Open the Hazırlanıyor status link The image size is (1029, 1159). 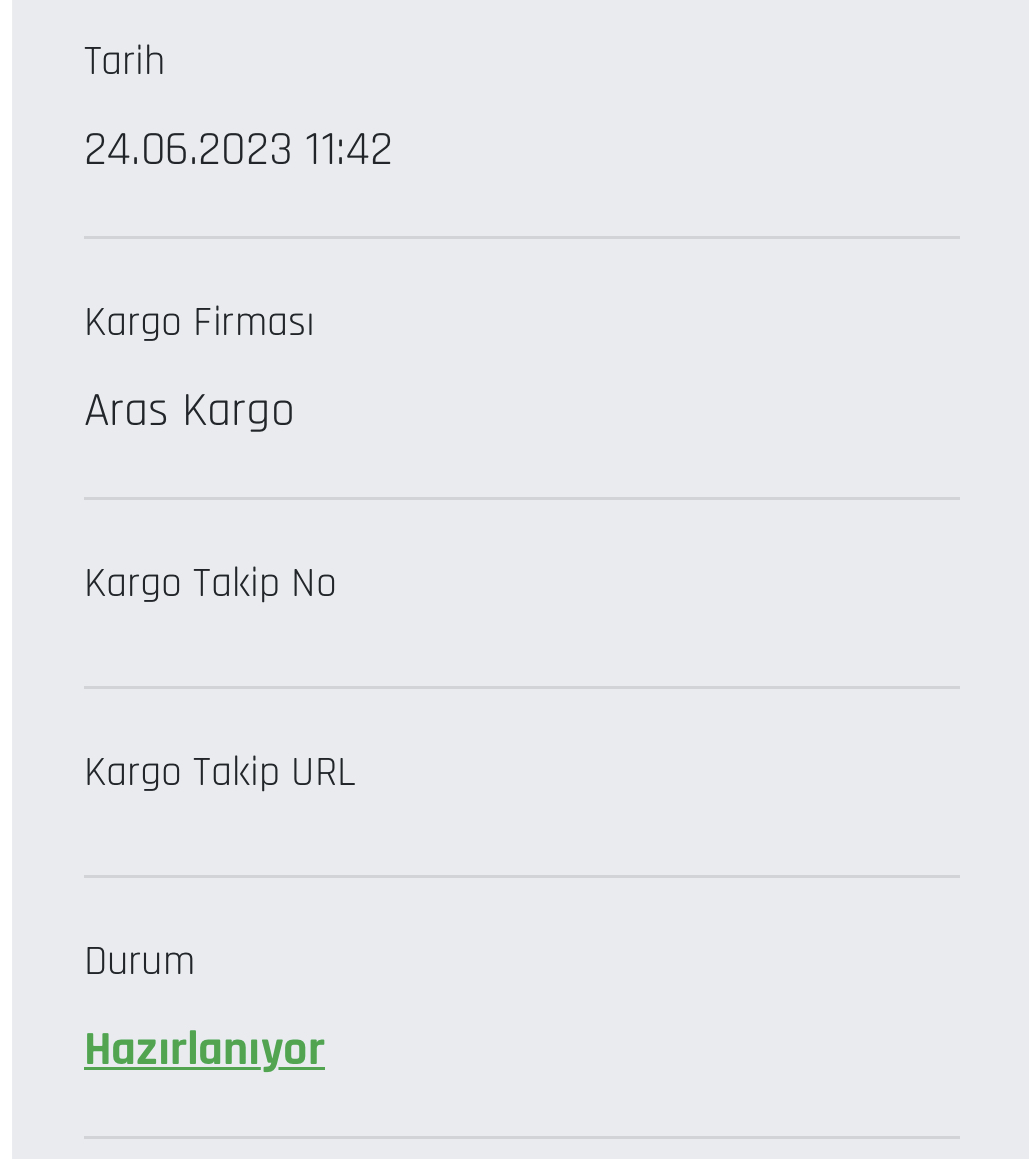click(204, 1050)
